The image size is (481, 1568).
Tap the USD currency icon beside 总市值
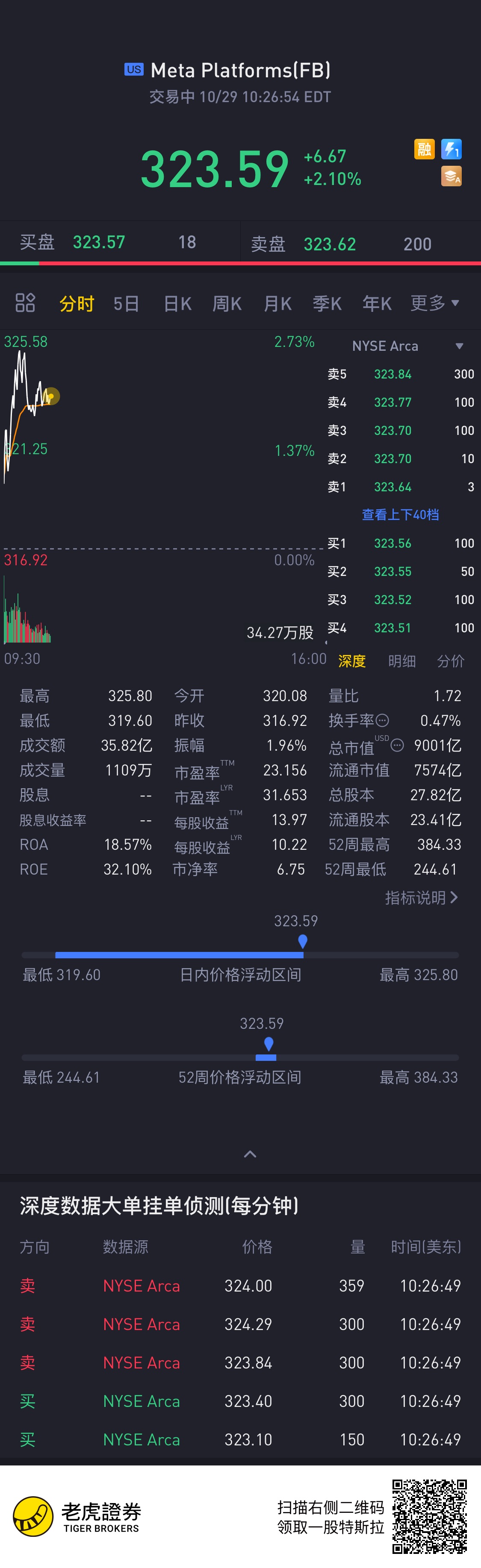tap(397, 744)
